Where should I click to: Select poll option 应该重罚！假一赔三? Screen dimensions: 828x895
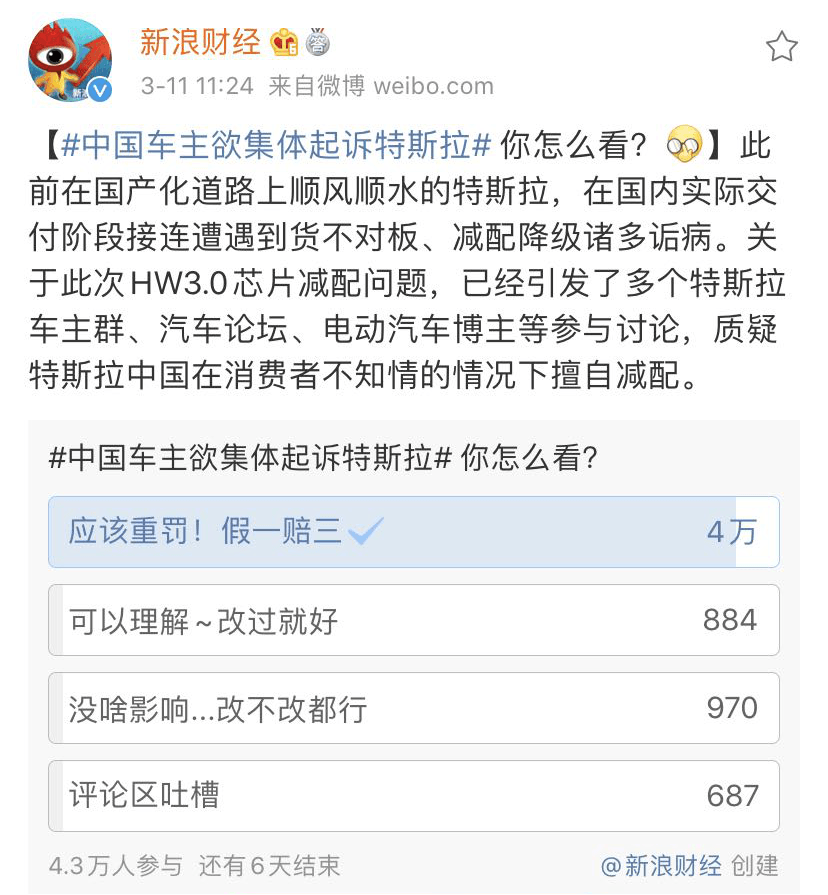coord(413,532)
